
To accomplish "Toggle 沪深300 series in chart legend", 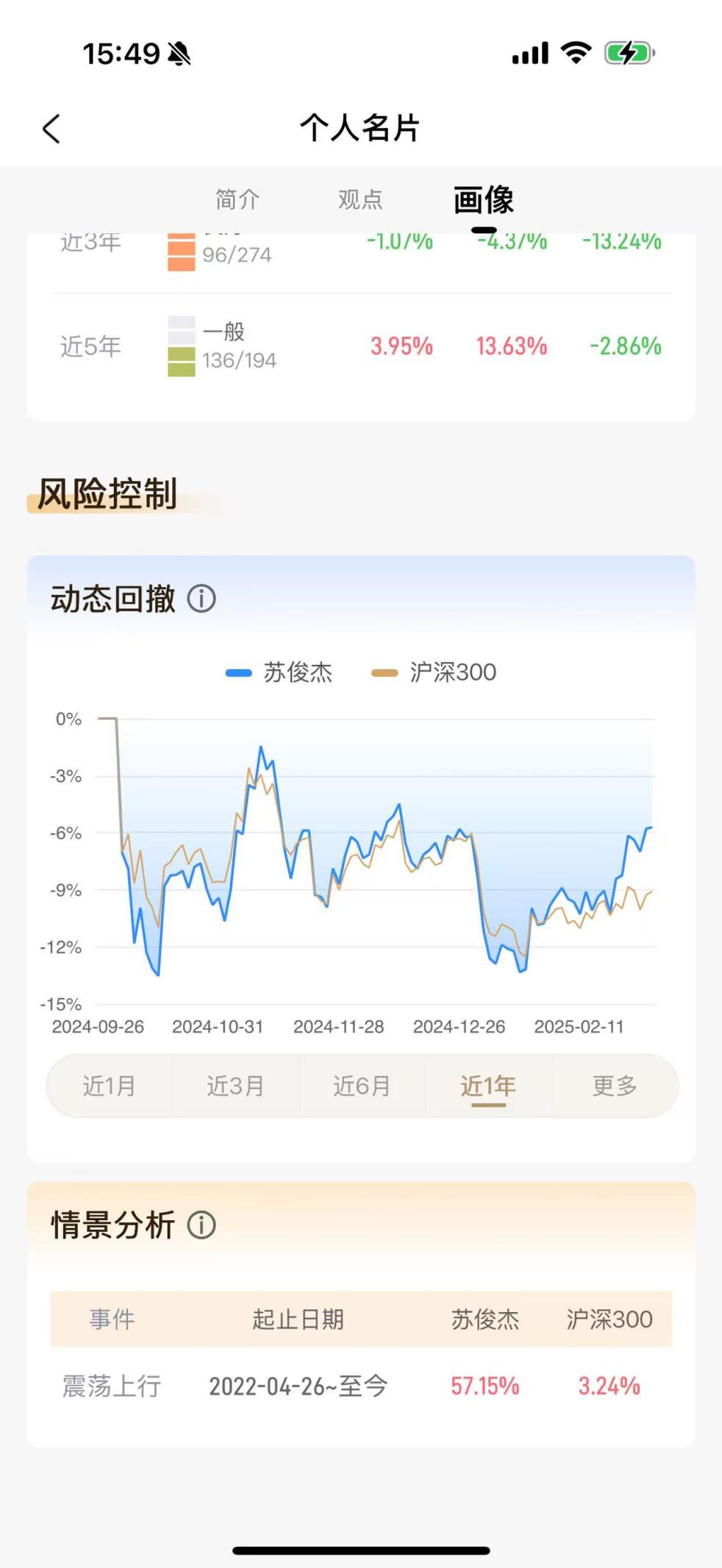I will [x=435, y=672].
